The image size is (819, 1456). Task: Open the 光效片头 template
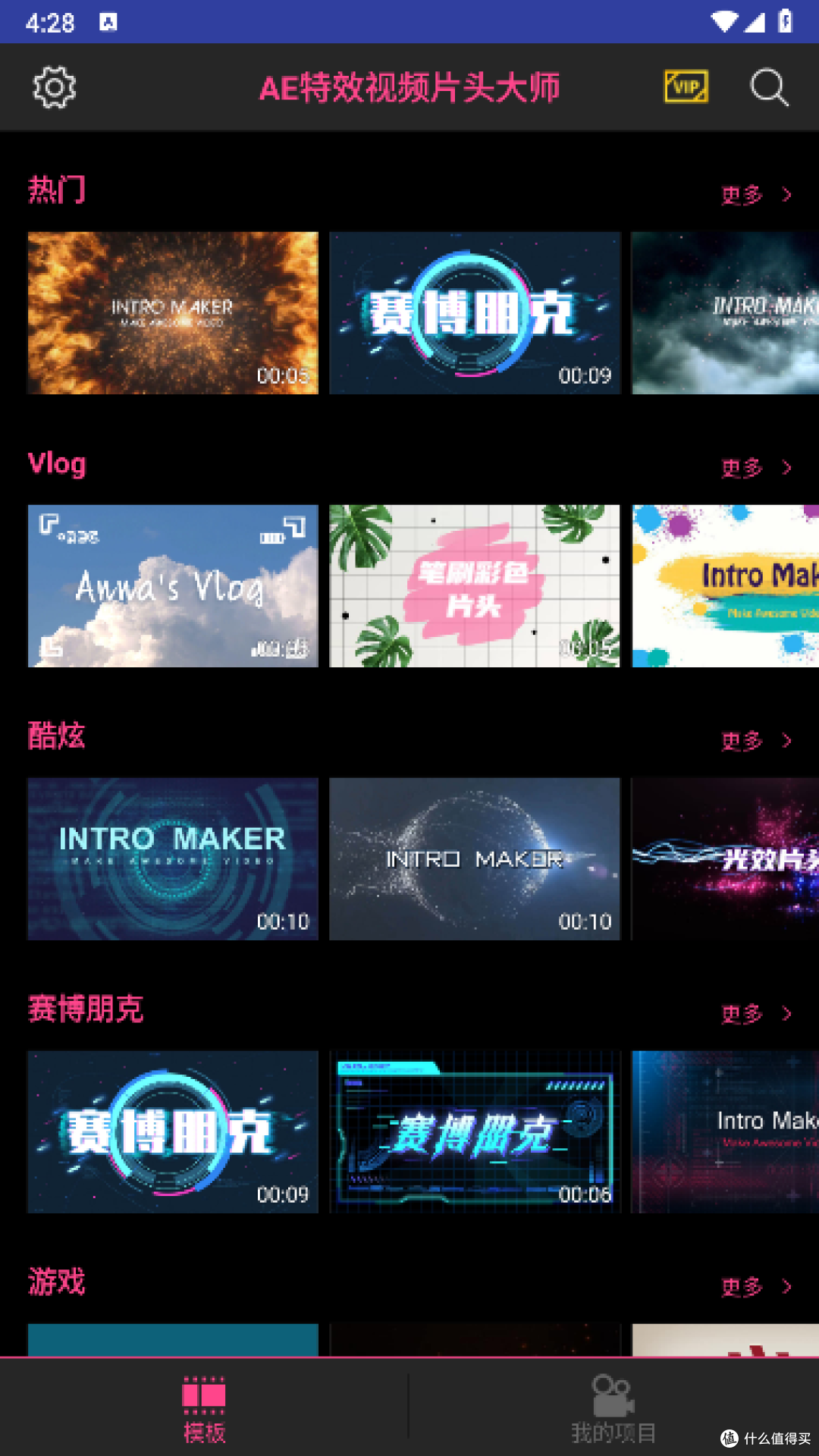click(x=725, y=858)
